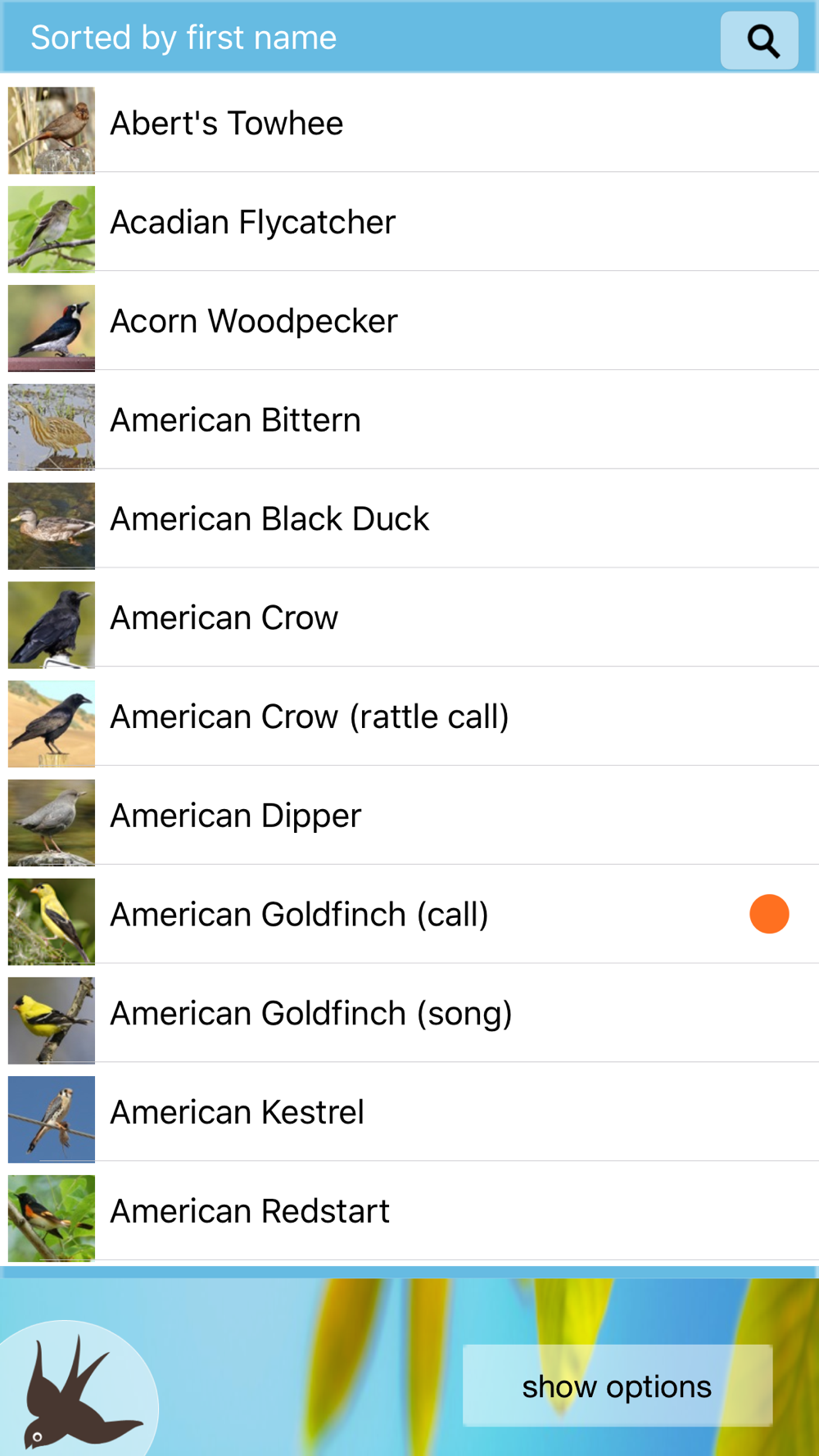Open American Dipper
Viewport: 819px width, 1456px height.
point(409,816)
